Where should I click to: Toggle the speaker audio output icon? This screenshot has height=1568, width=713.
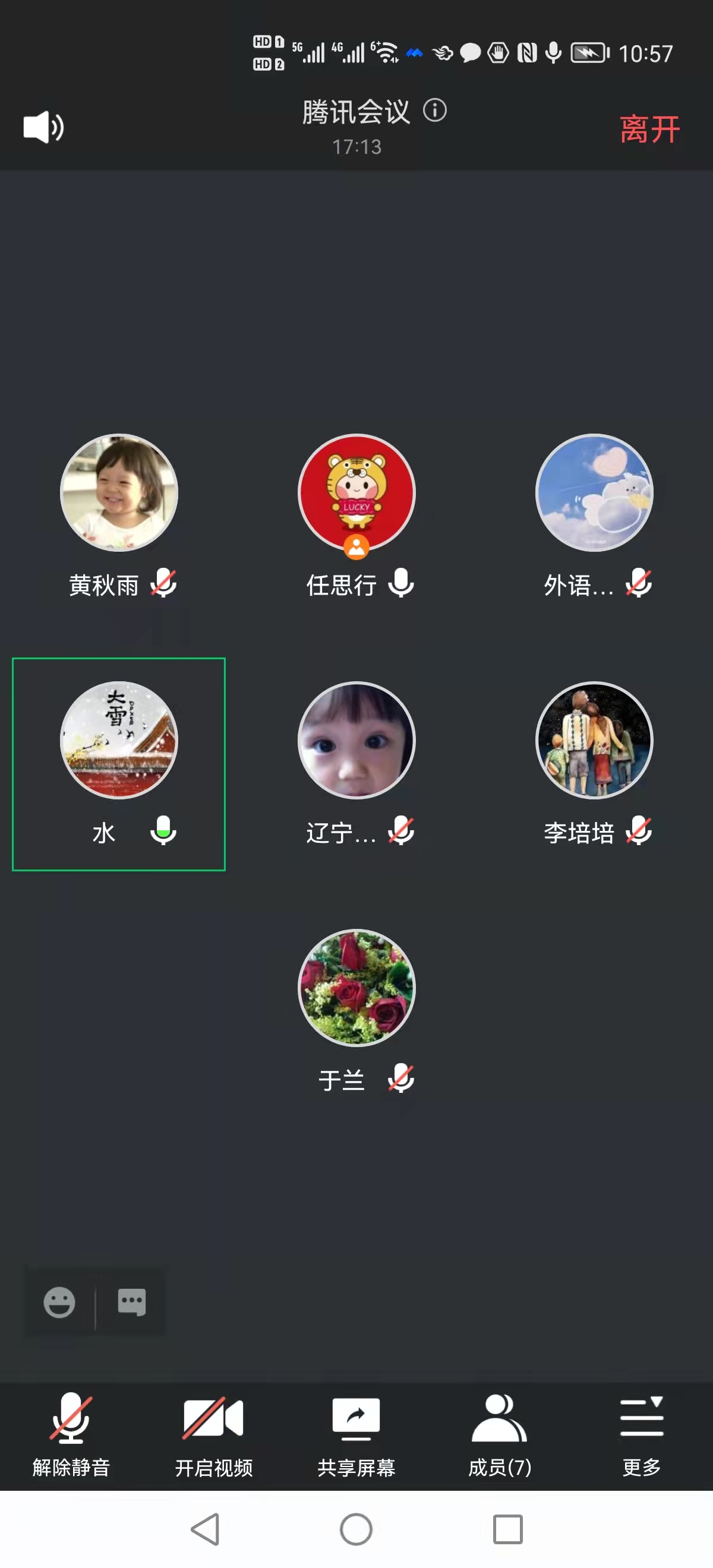pyautogui.click(x=43, y=127)
